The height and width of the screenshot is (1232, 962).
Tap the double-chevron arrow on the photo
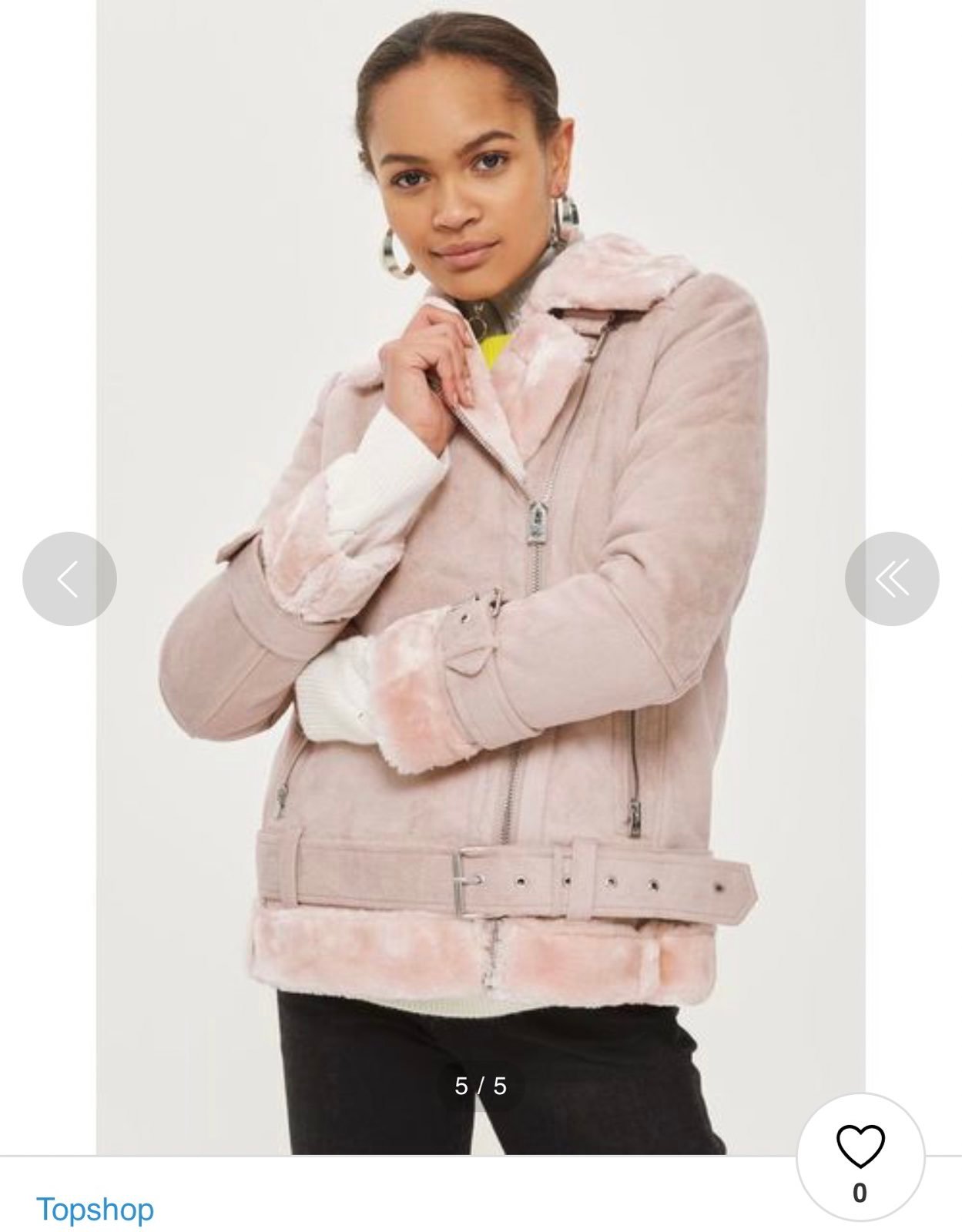click(x=891, y=578)
